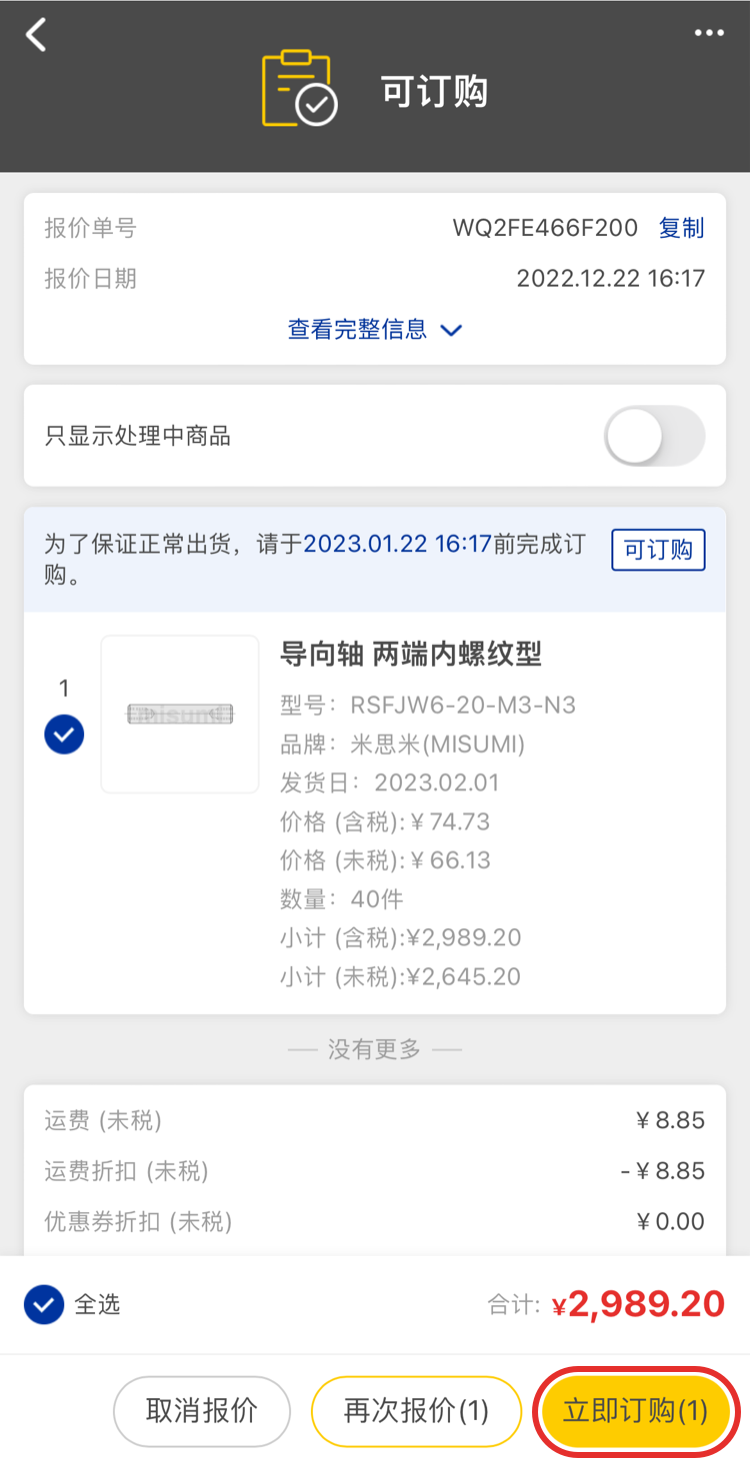Tap 取消报价 to cancel quotation

[x=202, y=1411]
